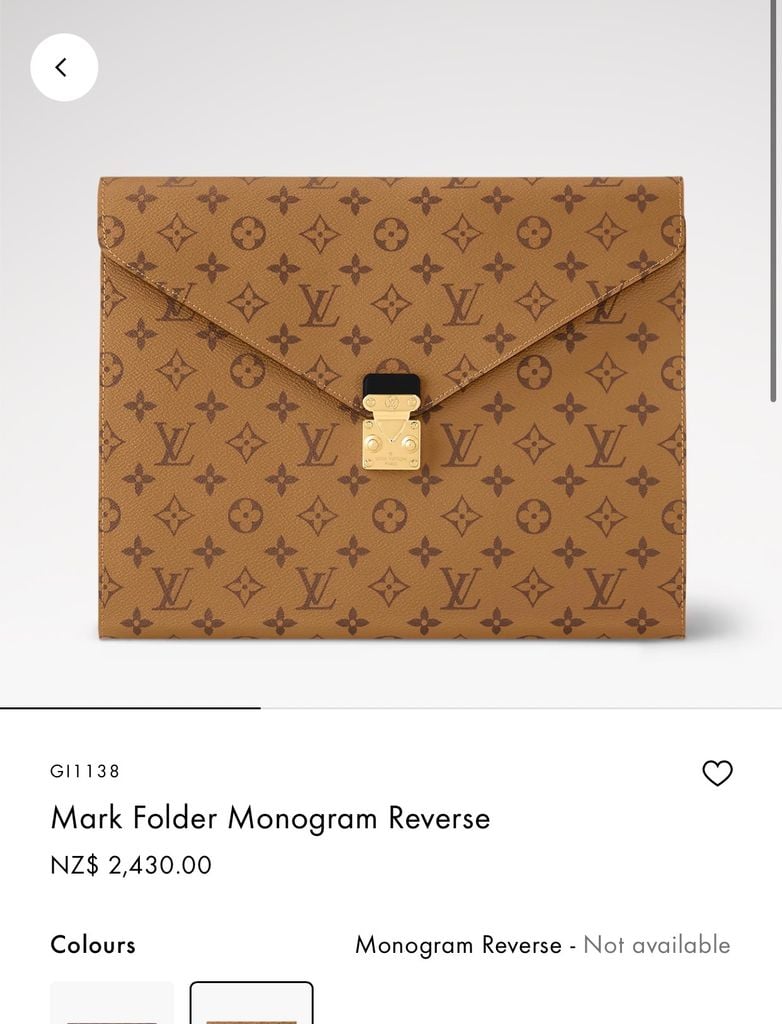Select the first colour swatch
The width and height of the screenshot is (782, 1024).
112,1003
